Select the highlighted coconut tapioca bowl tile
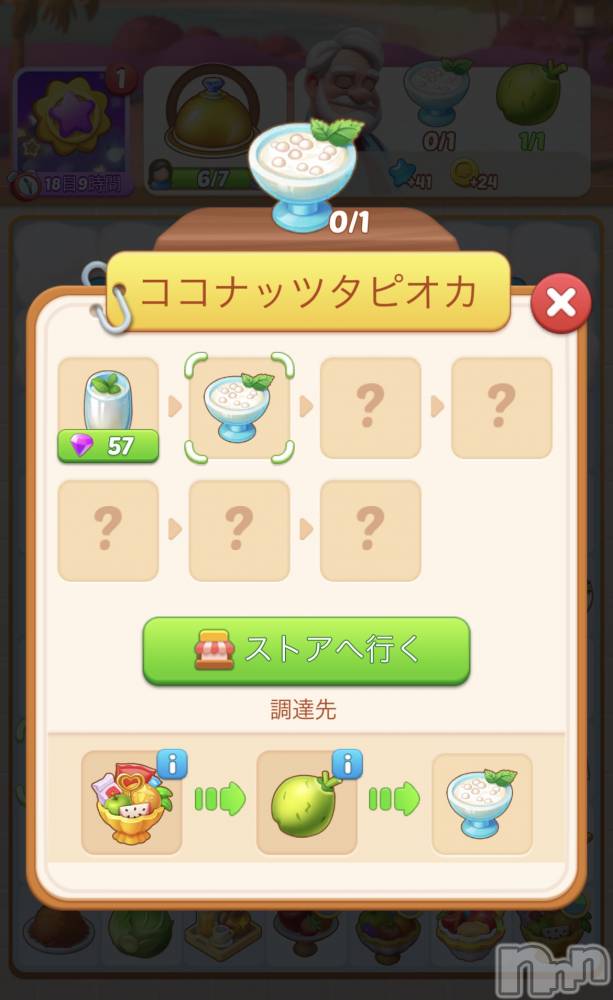The image size is (613, 1000). tap(239, 407)
